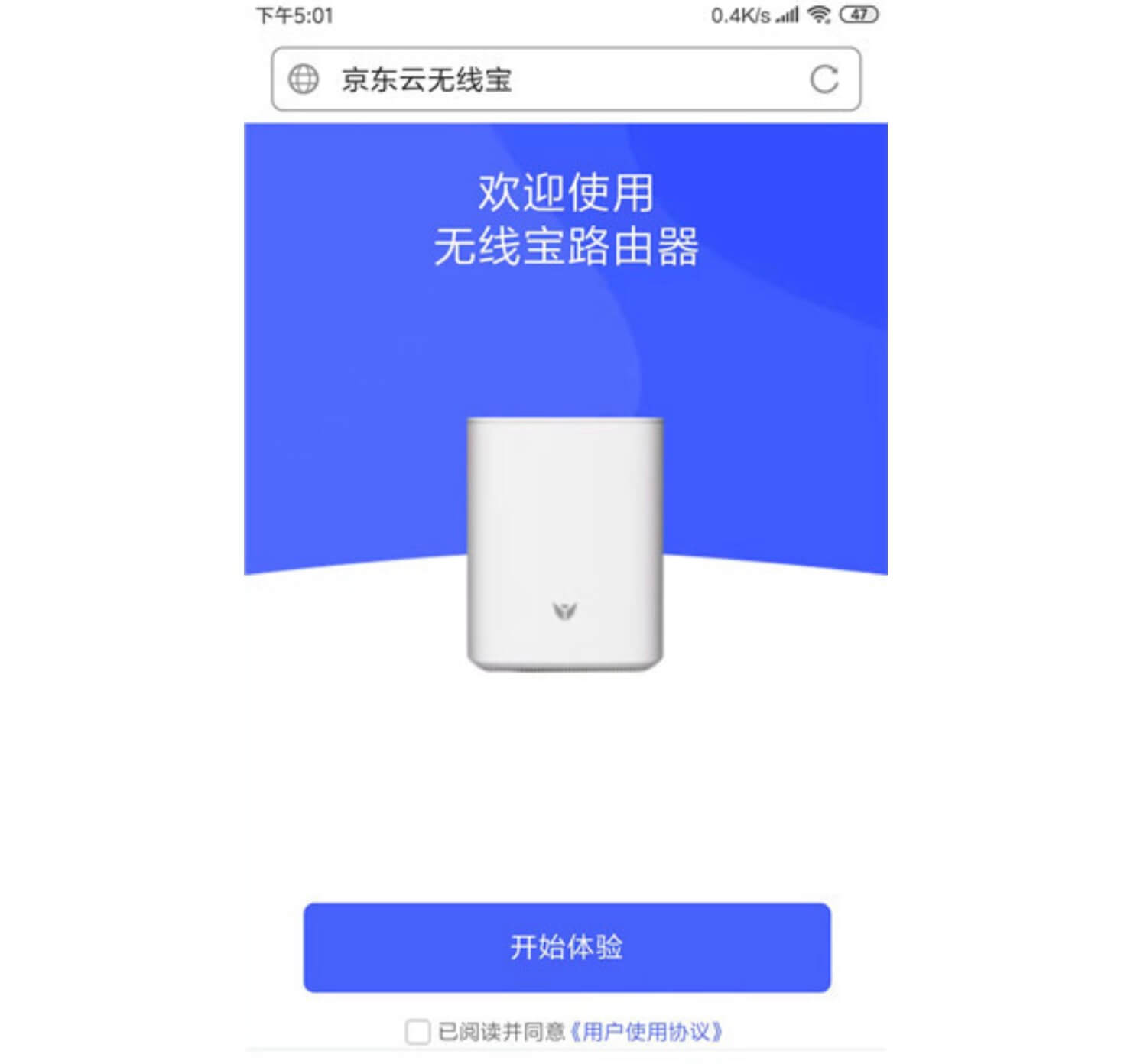The height and width of the screenshot is (1064, 1124).
Task: Tap the 京东云无线宝 address bar
Action: point(535,79)
